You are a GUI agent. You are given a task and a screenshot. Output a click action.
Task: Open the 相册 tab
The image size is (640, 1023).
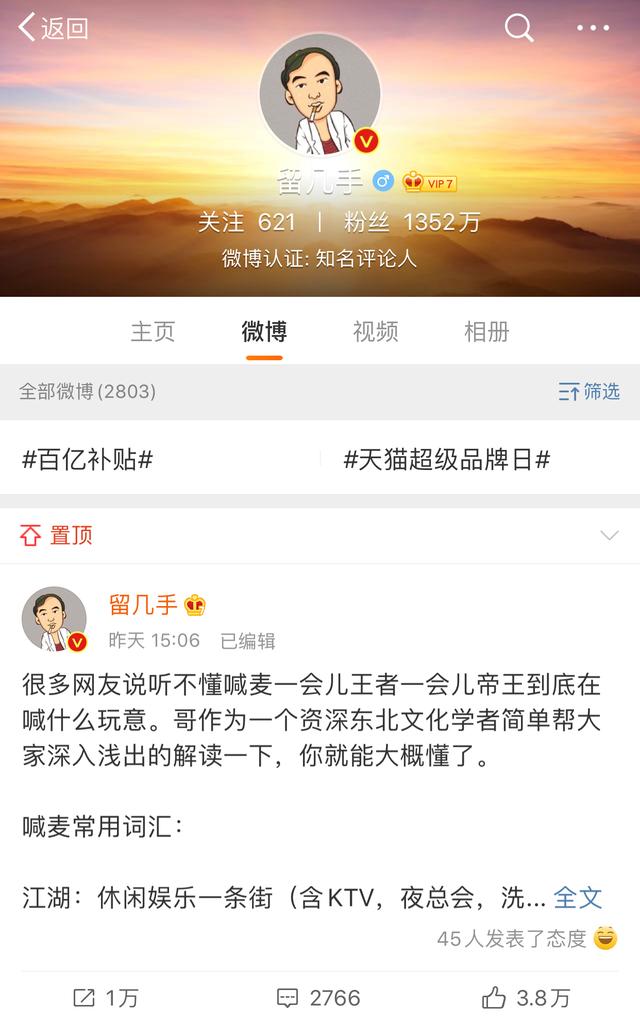click(487, 331)
